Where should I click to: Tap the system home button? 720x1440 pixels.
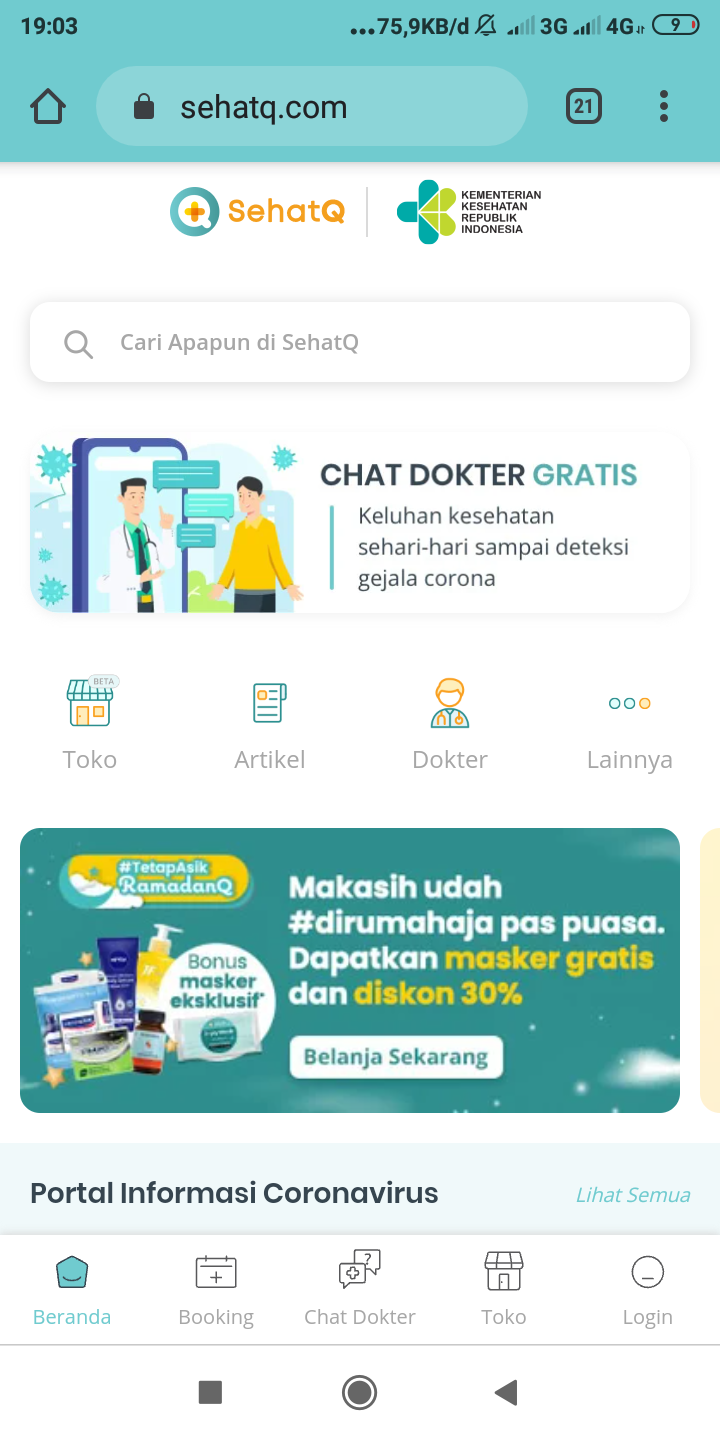359,1392
